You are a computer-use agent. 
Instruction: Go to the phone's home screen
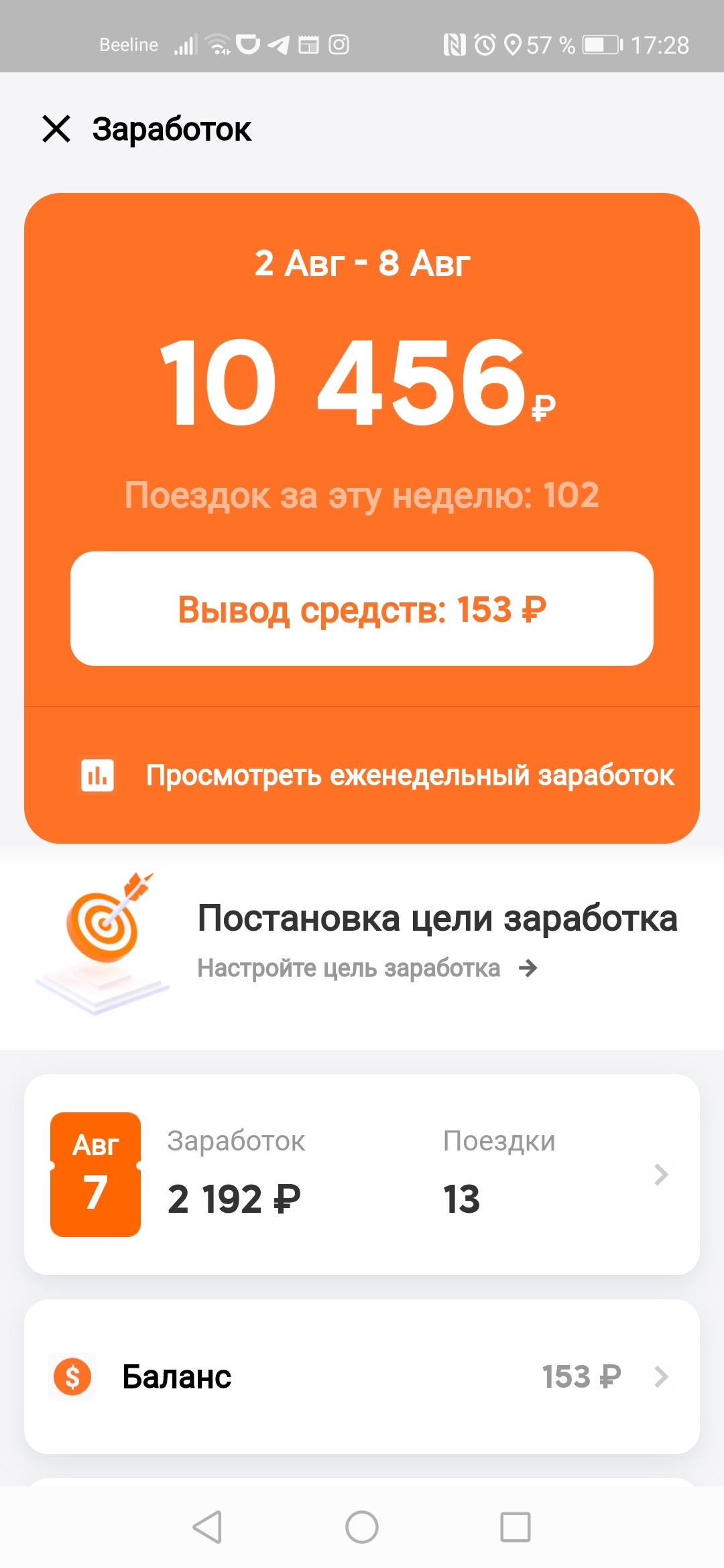(362, 1527)
